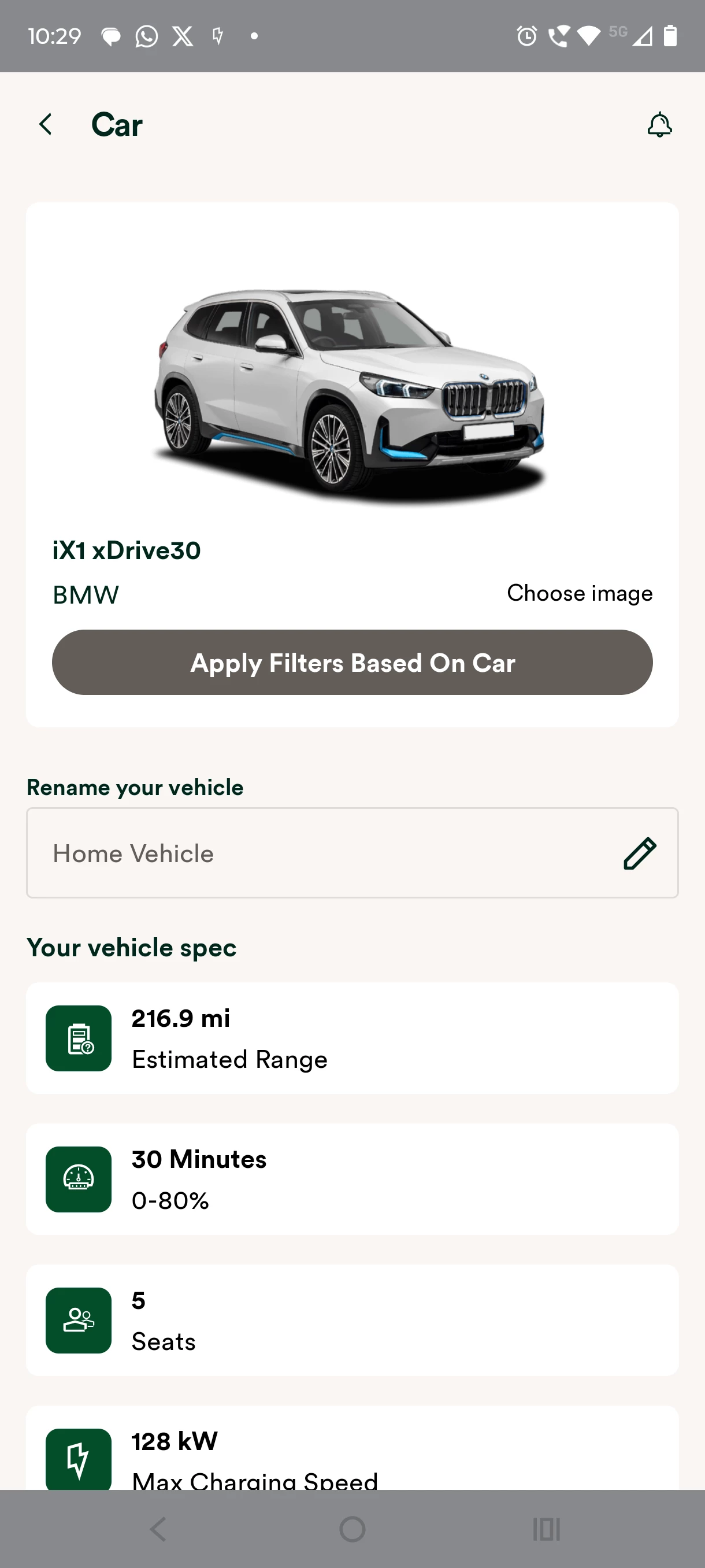The width and height of the screenshot is (705, 1568).
Task: Open the notifications bell
Action: pos(659,125)
